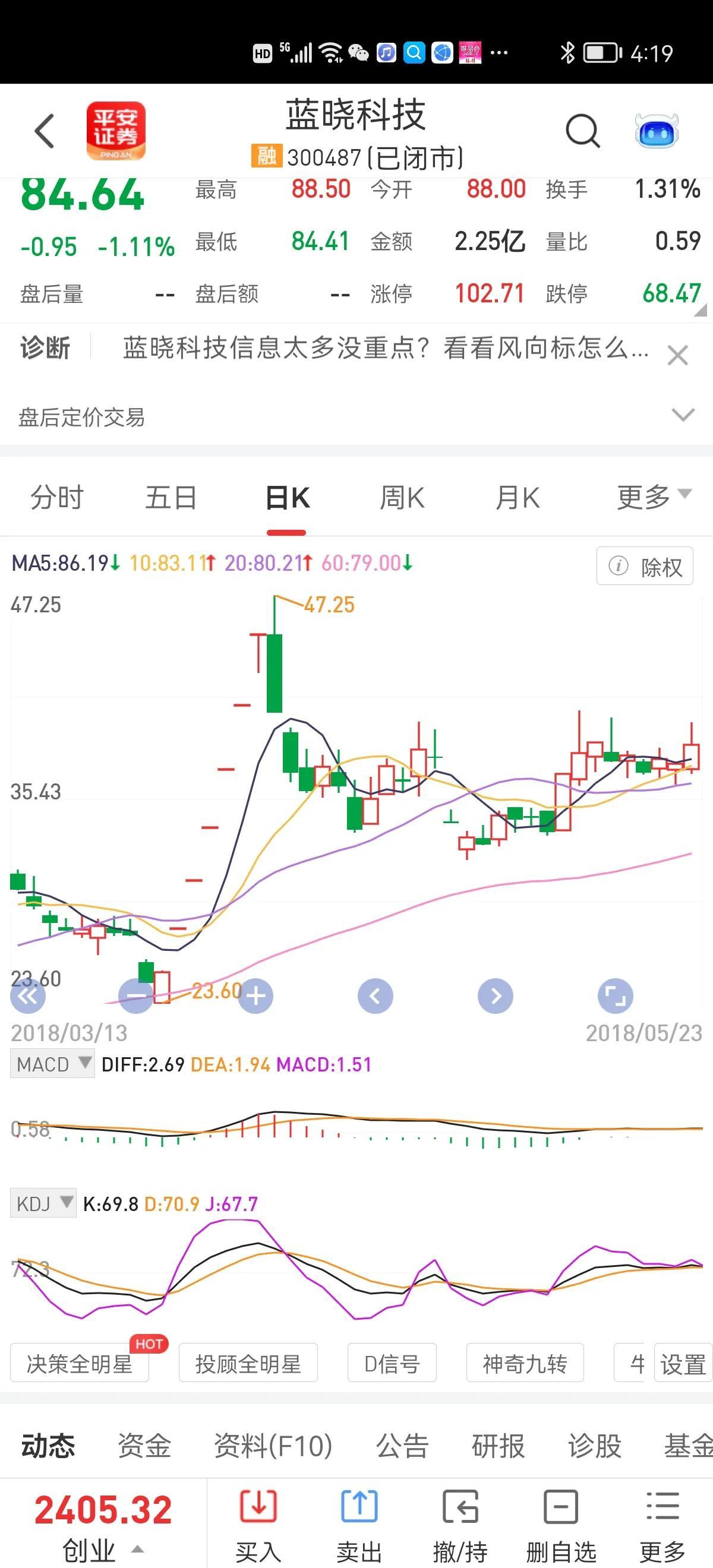
Task: Go back to the previous screen
Action: (x=45, y=131)
